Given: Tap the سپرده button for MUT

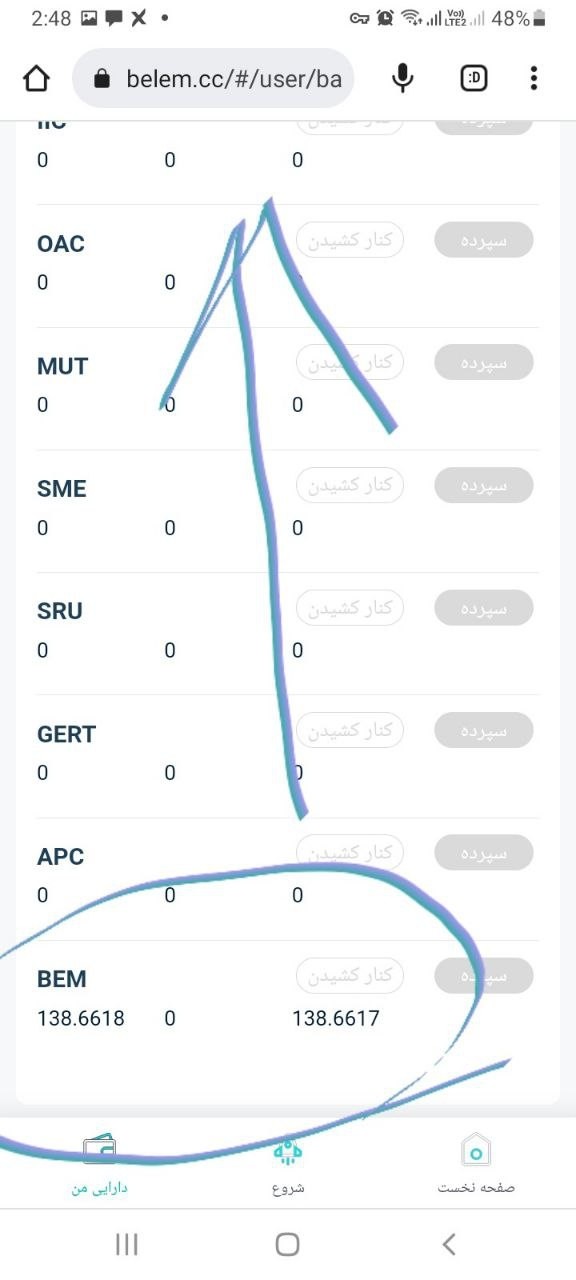Looking at the screenshot, I should (x=484, y=363).
